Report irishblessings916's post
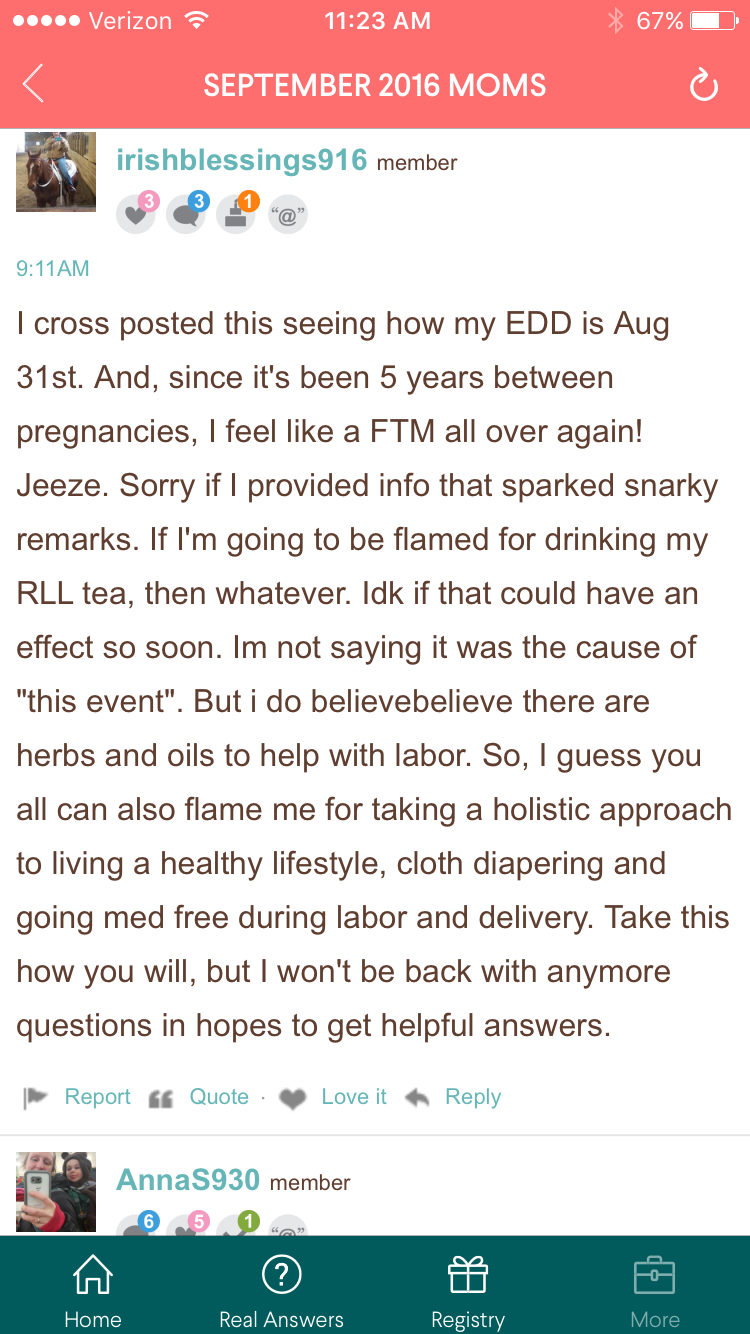The image size is (750, 1334). (x=77, y=1097)
